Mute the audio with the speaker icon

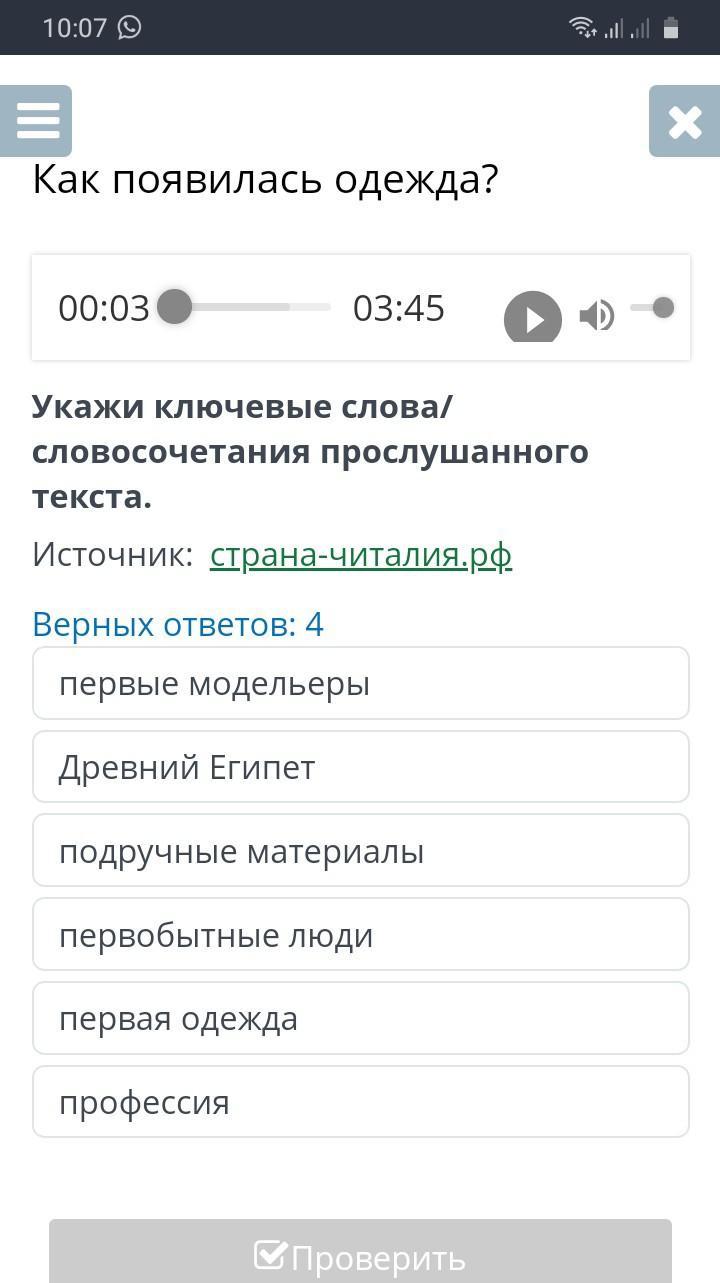(597, 315)
